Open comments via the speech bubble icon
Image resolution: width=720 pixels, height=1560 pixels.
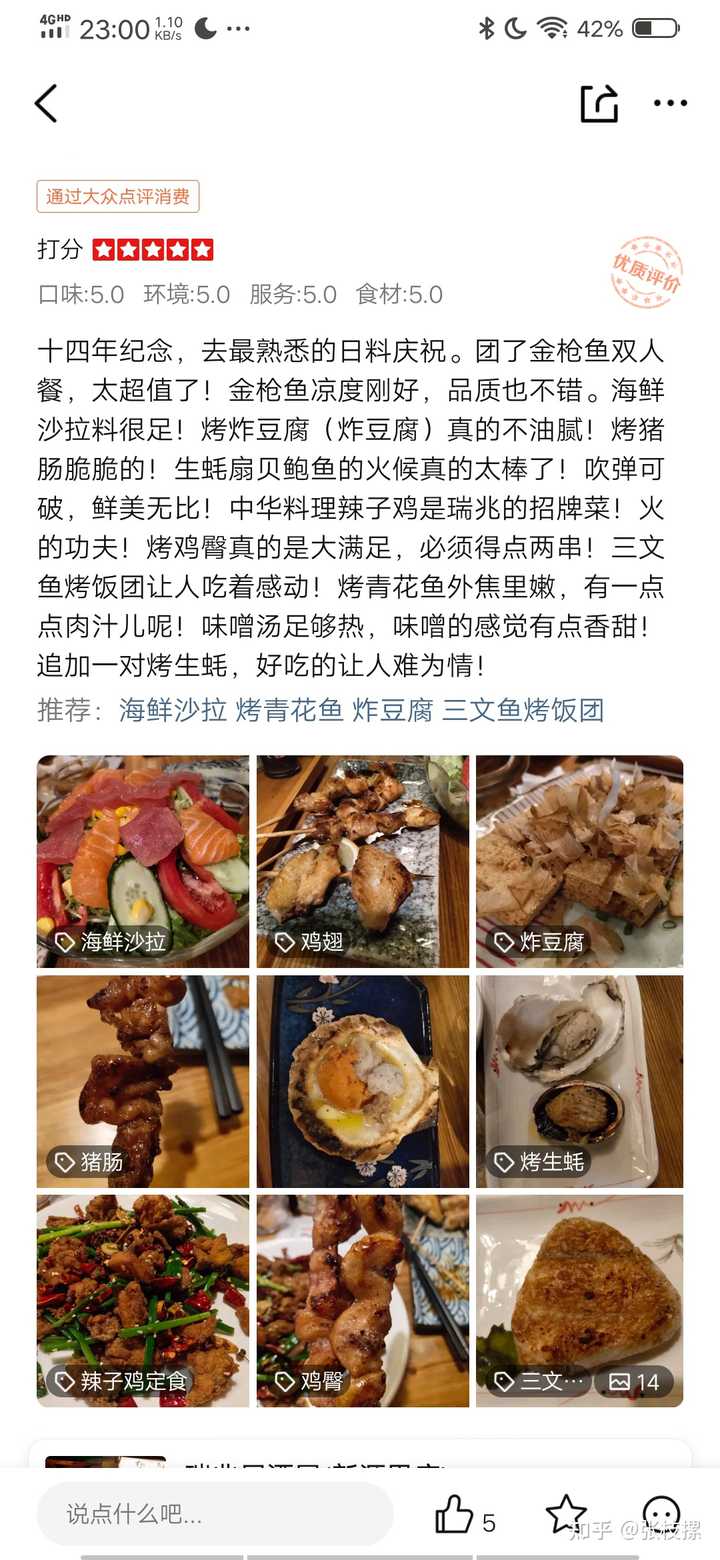[x=661, y=1514]
